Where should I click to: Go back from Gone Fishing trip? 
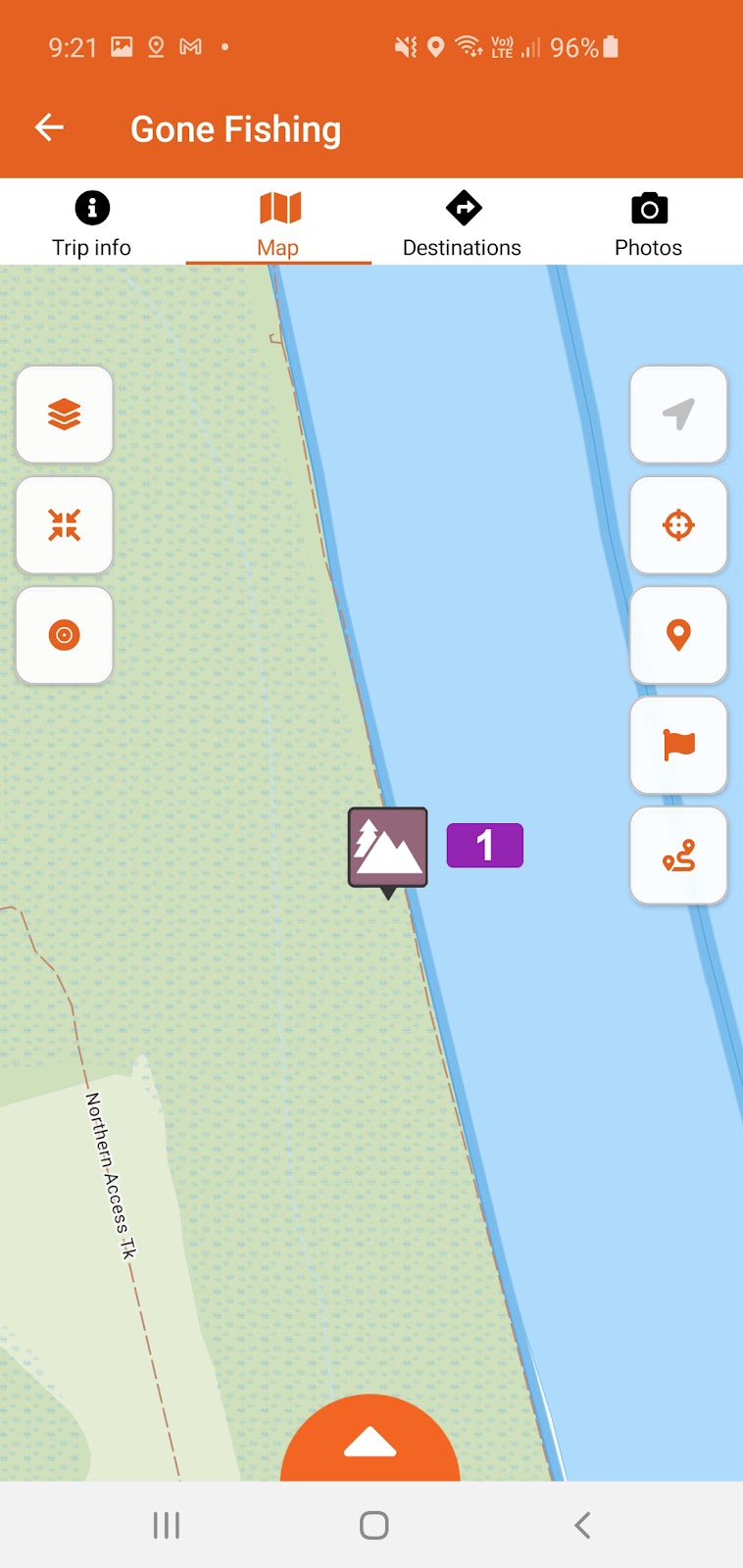coord(49,127)
